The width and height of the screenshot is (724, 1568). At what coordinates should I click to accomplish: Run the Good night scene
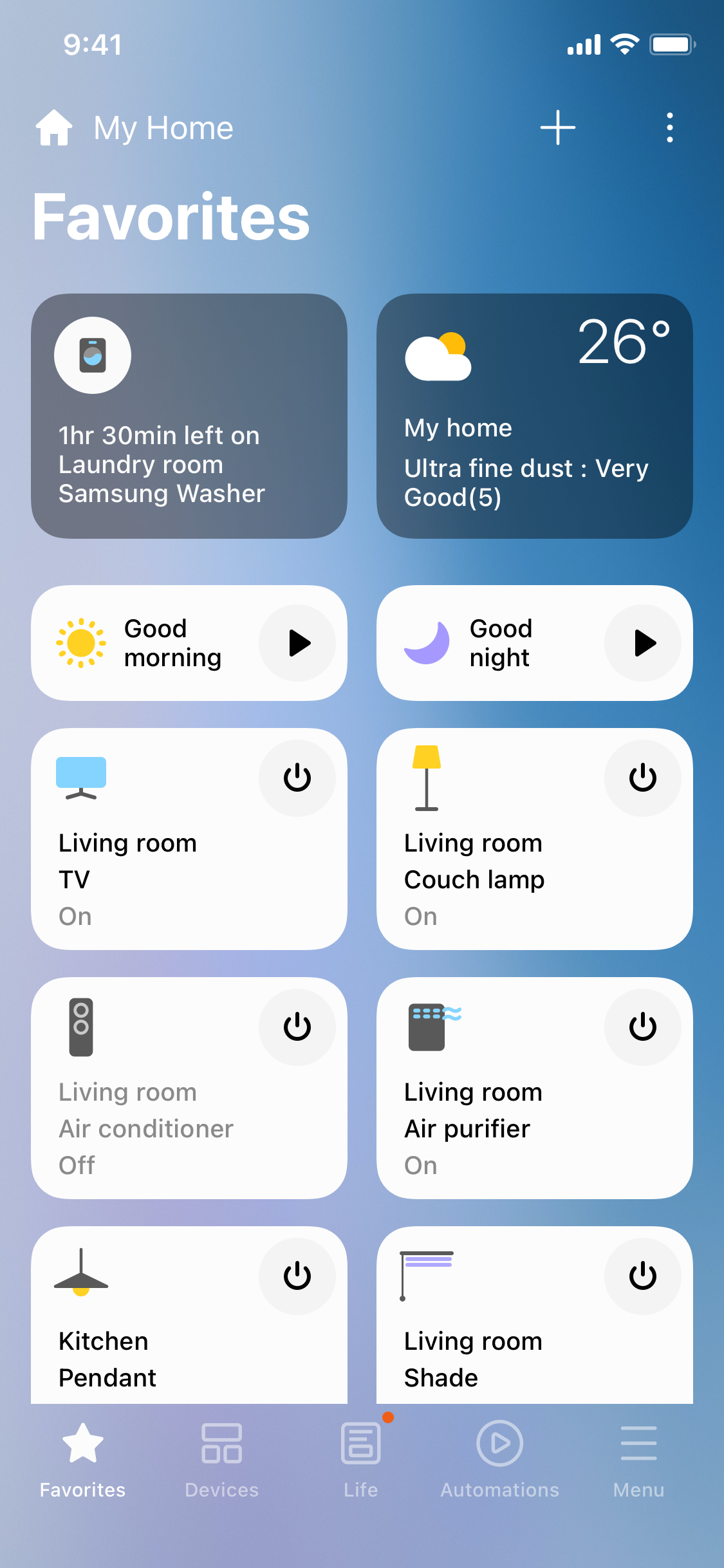(x=643, y=643)
